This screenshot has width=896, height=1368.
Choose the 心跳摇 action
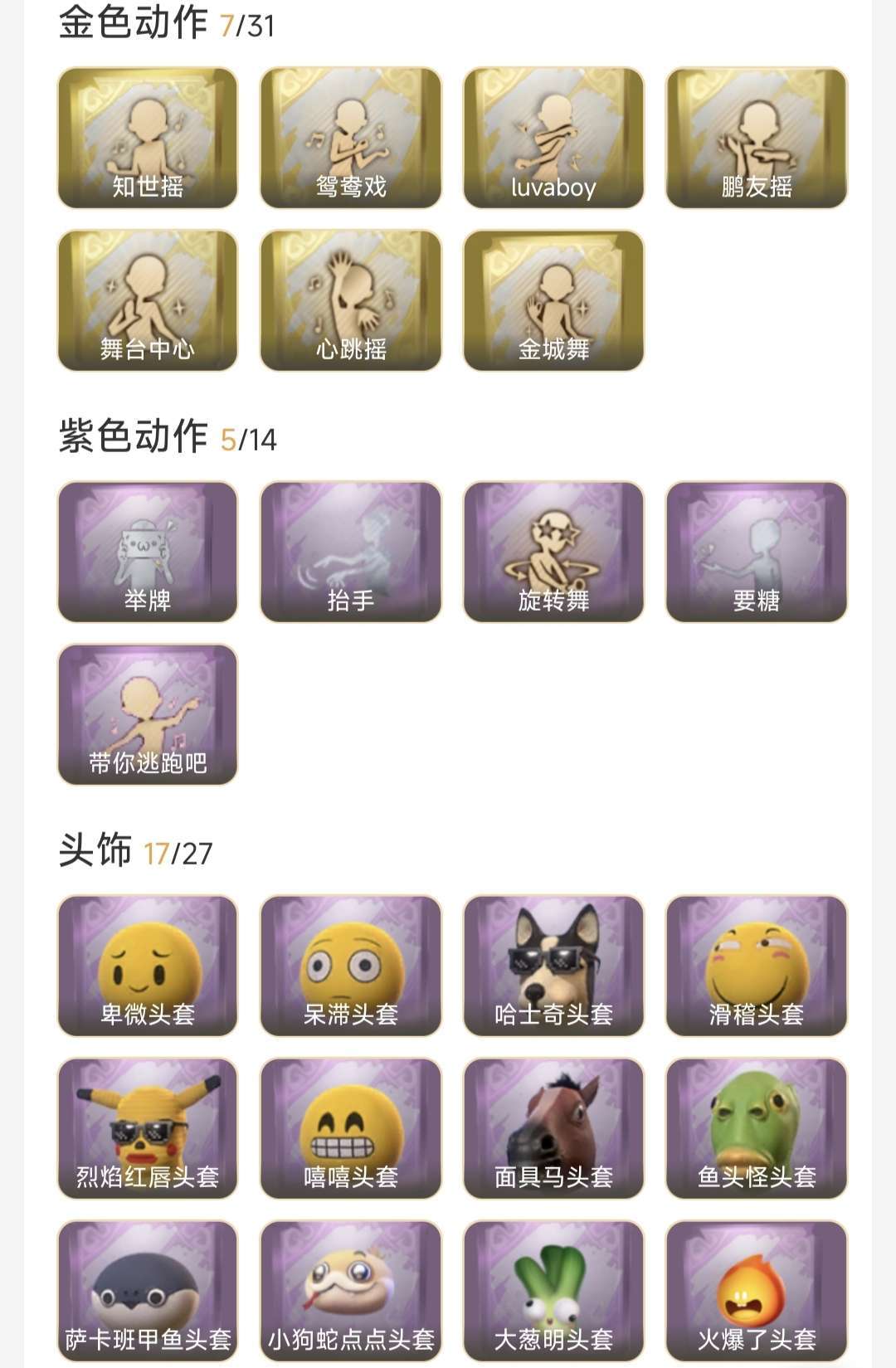pyautogui.click(x=351, y=300)
